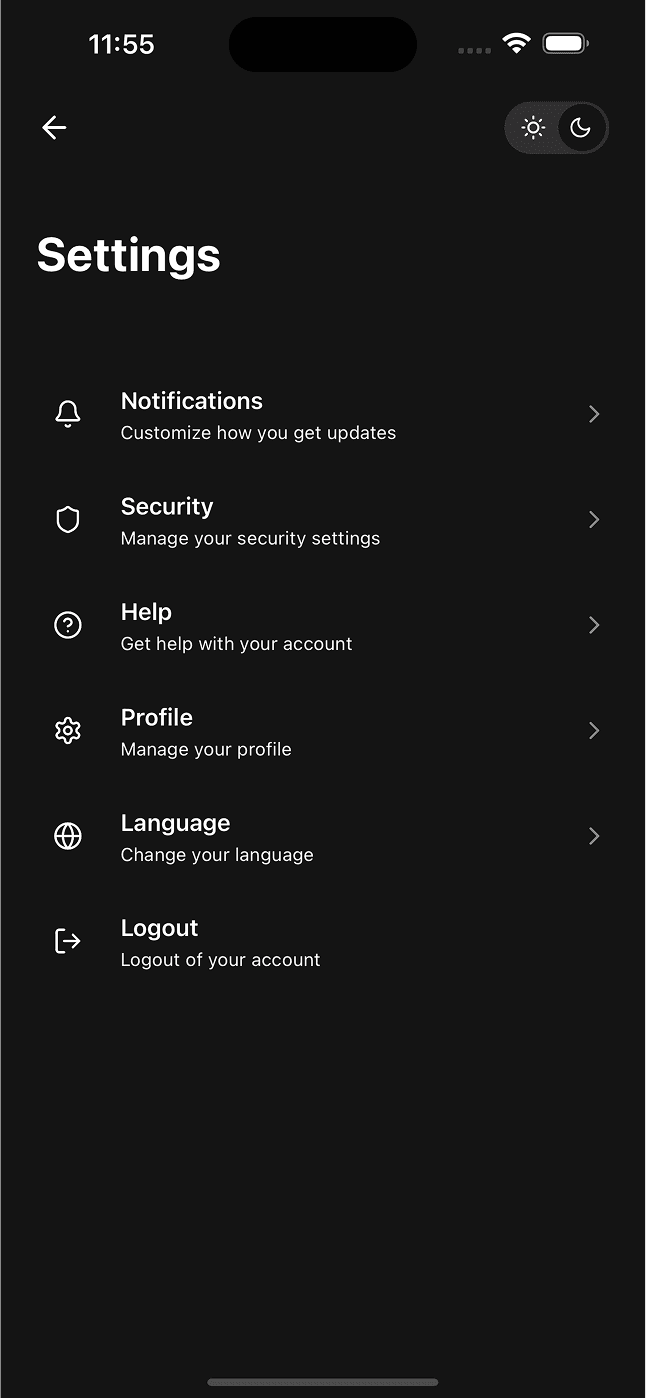Switch to light mode with sun icon

(x=533, y=128)
